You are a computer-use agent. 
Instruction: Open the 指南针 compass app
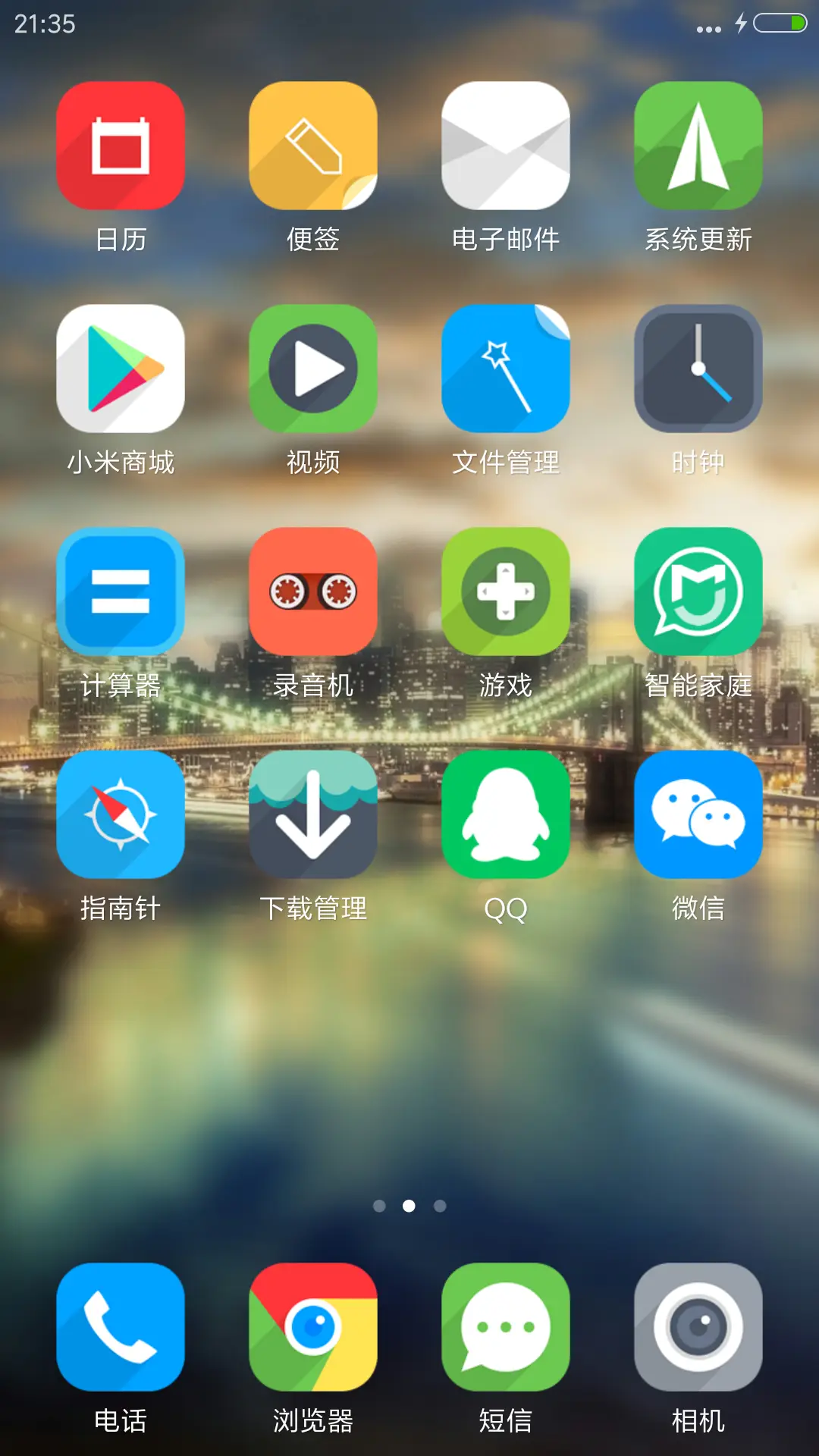tap(120, 815)
